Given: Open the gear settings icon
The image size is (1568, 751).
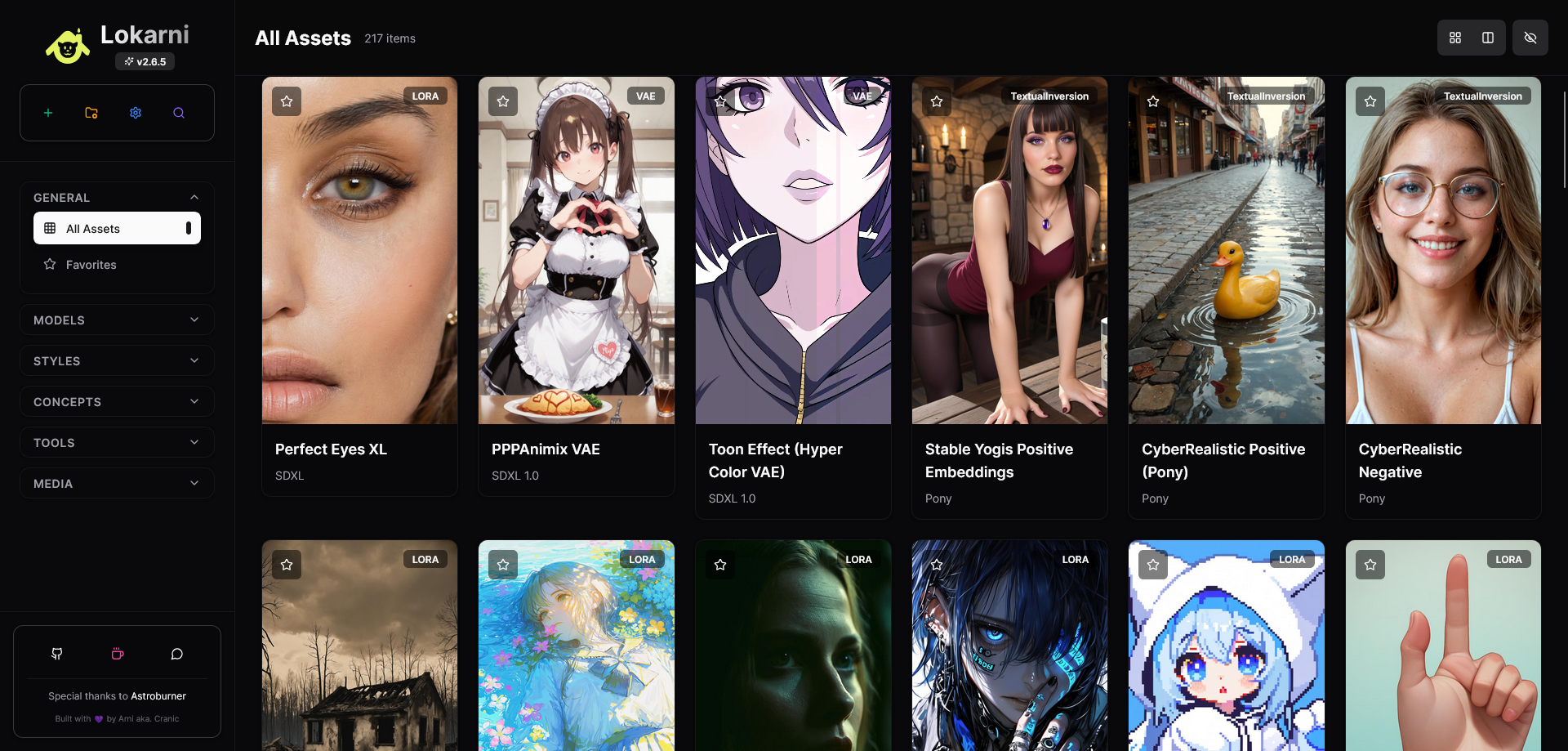Looking at the screenshot, I should 136,113.
